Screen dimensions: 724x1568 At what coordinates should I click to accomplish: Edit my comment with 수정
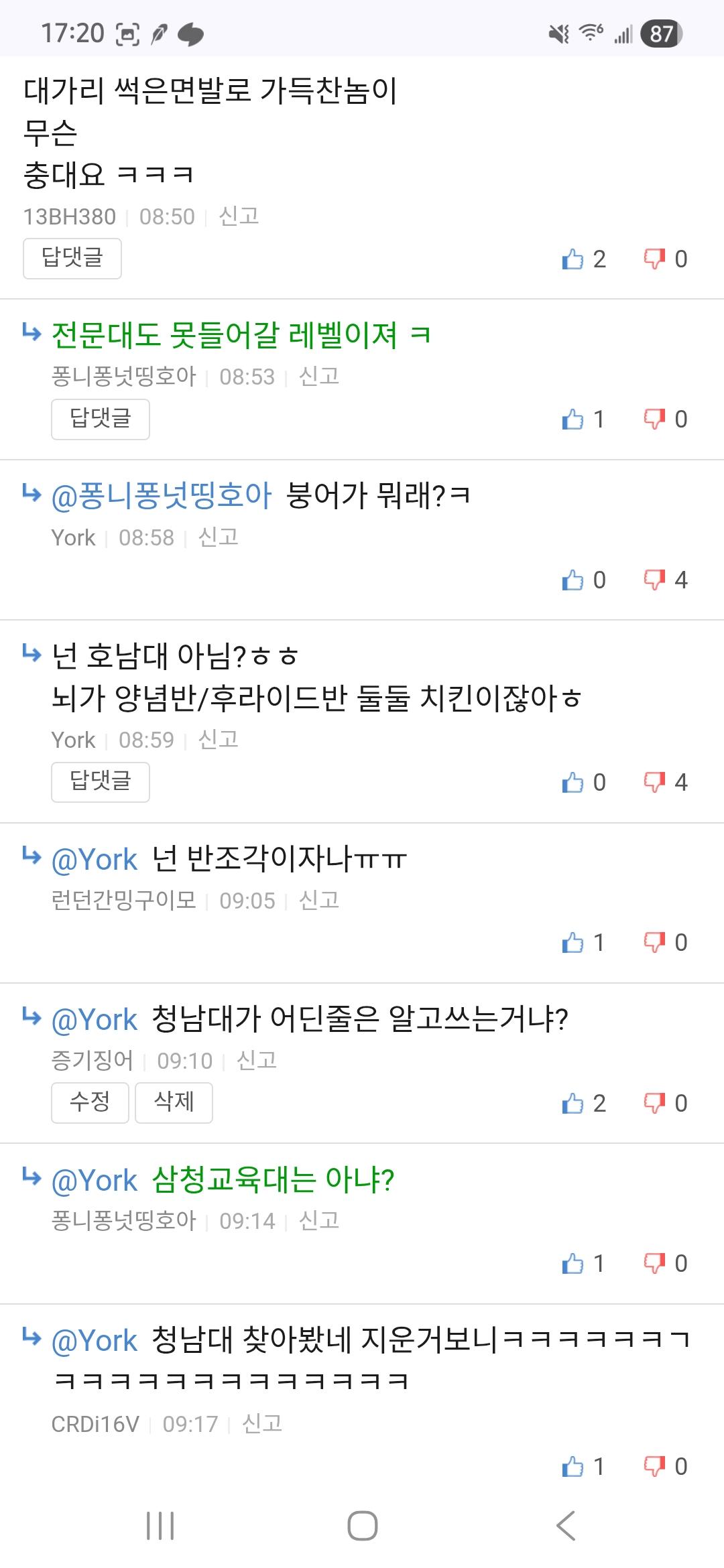pyautogui.click(x=90, y=1102)
